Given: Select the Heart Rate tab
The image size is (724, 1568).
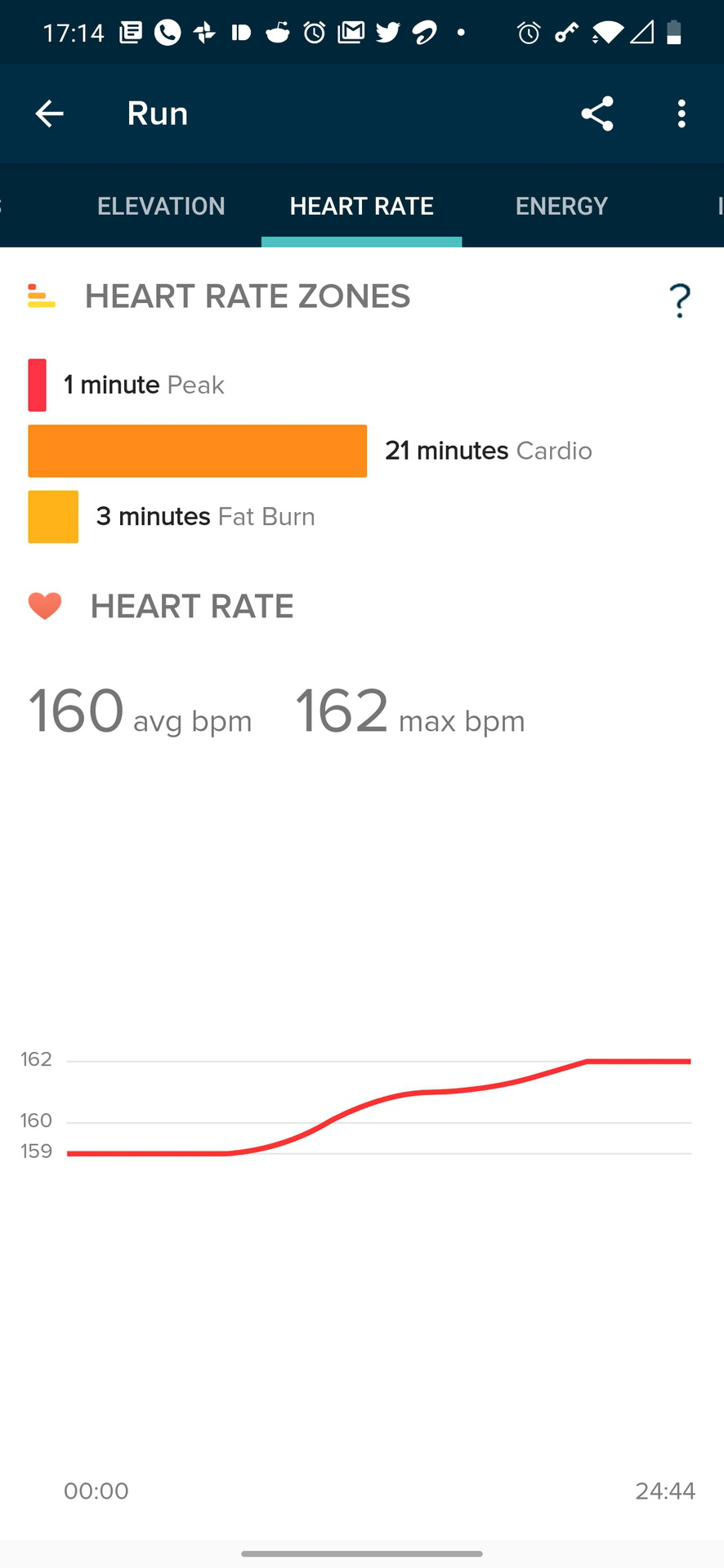Looking at the screenshot, I should coord(361,206).
